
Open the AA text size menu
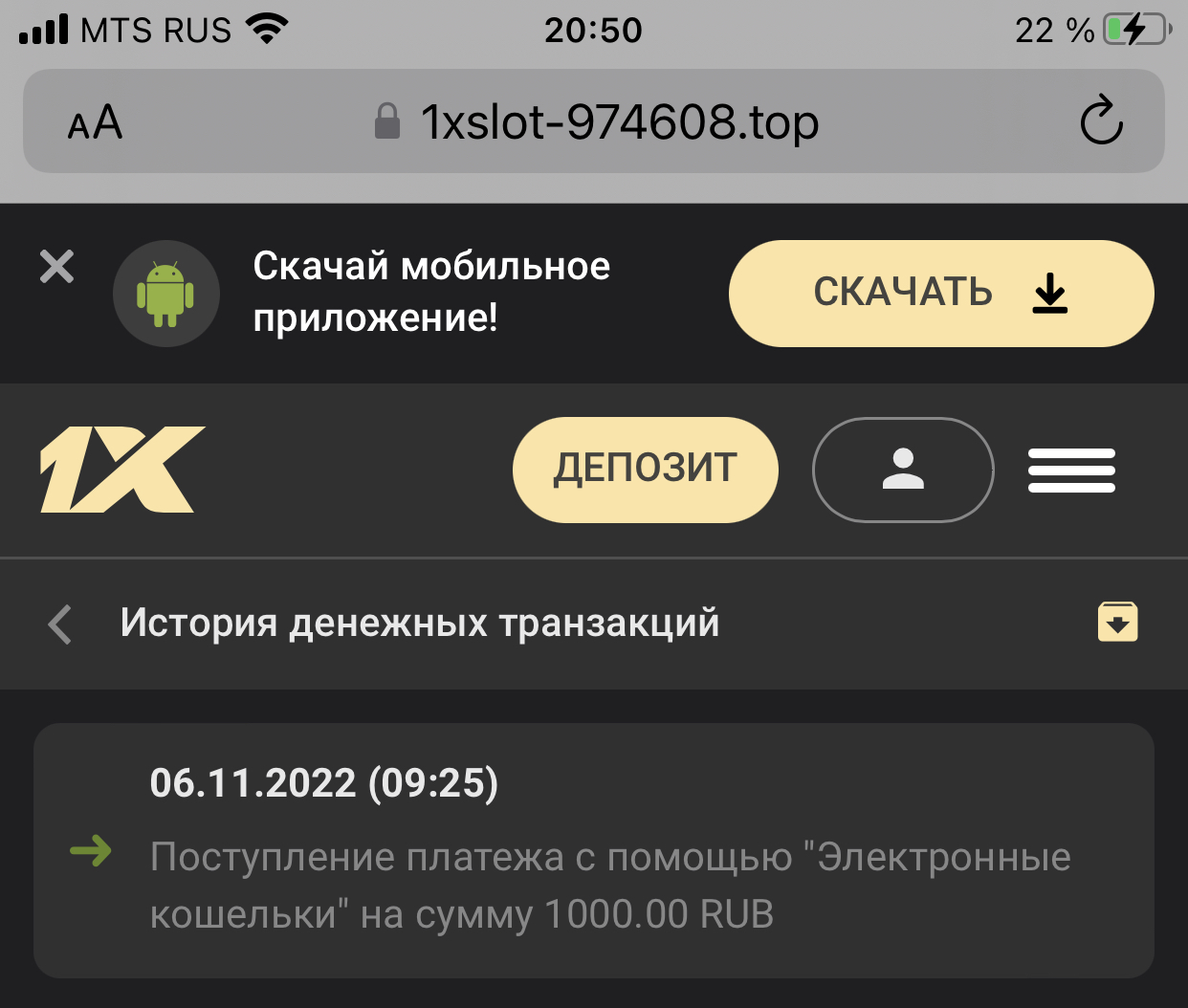click(x=95, y=122)
